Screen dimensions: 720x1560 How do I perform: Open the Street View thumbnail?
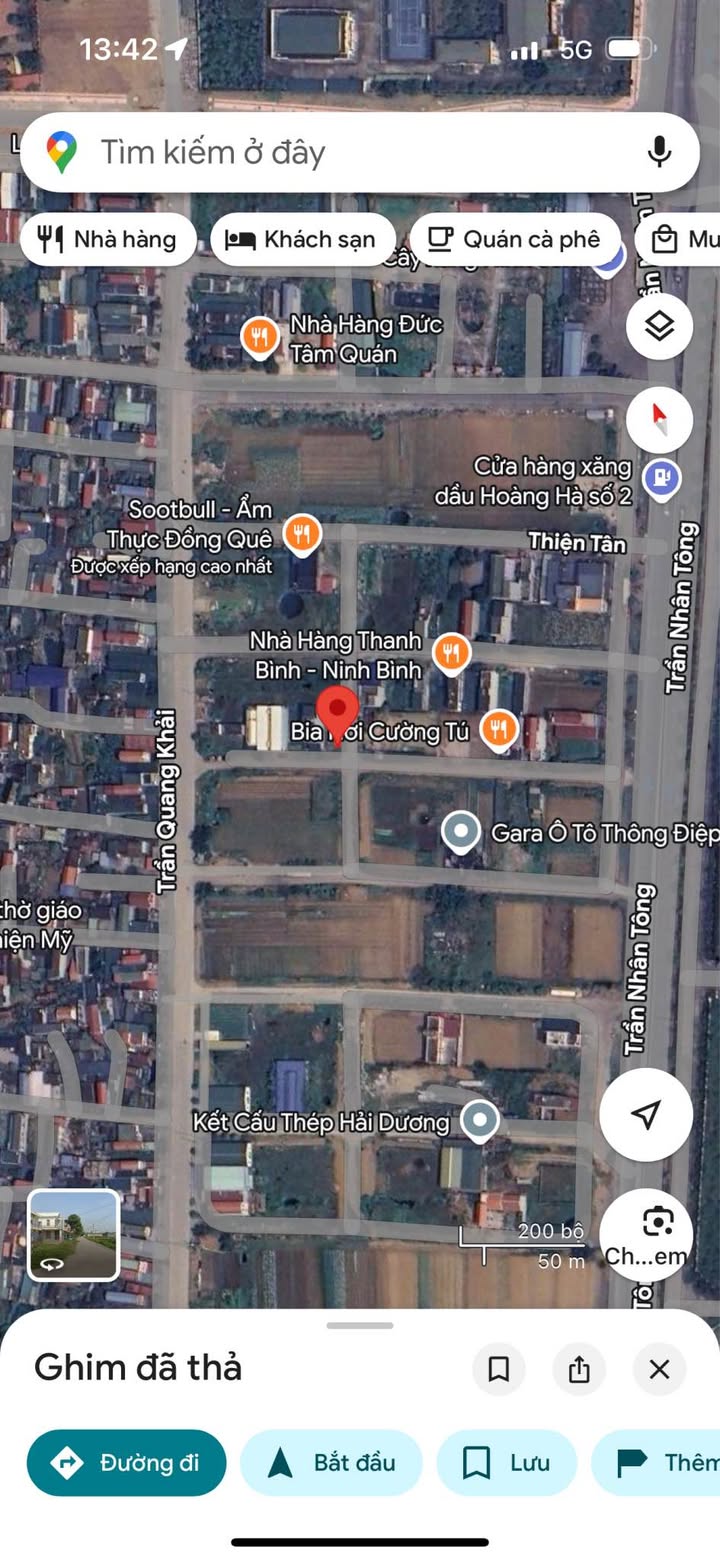pyautogui.click(x=74, y=1235)
